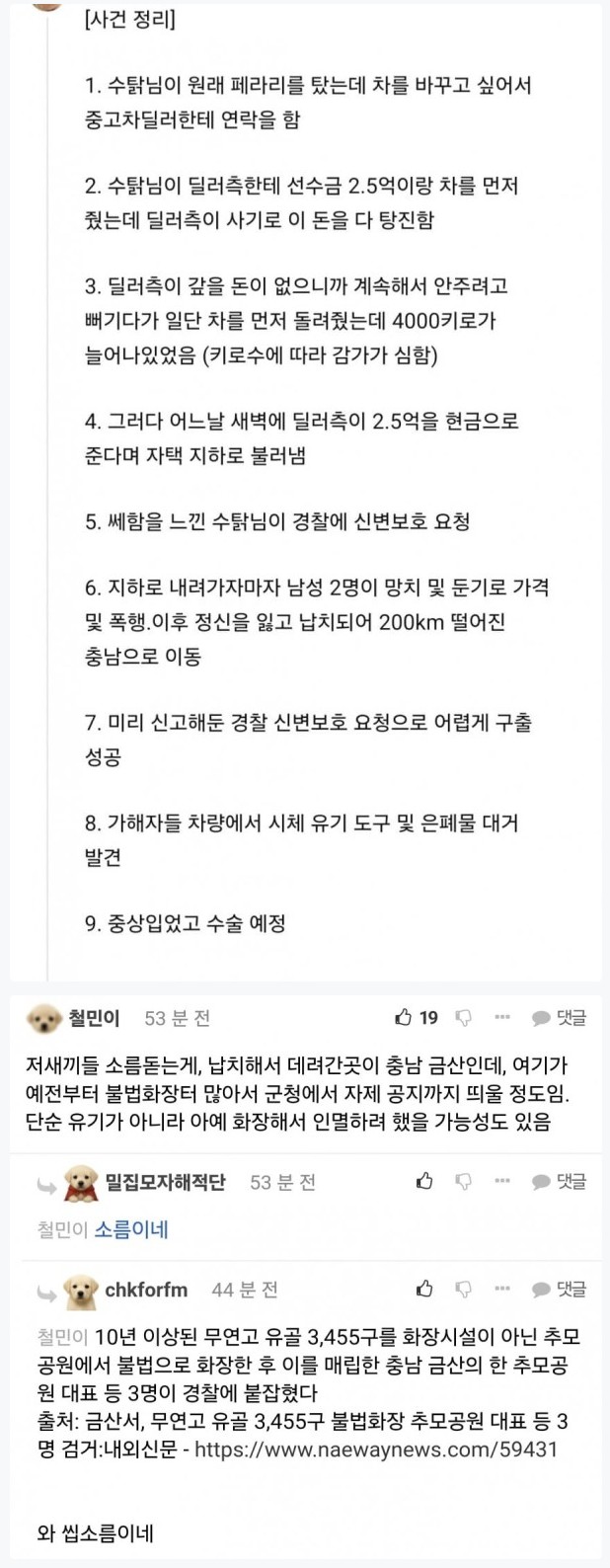Like 밀집모자해적단's reply
Screen dimensions: 610x1568
point(424,1181)
